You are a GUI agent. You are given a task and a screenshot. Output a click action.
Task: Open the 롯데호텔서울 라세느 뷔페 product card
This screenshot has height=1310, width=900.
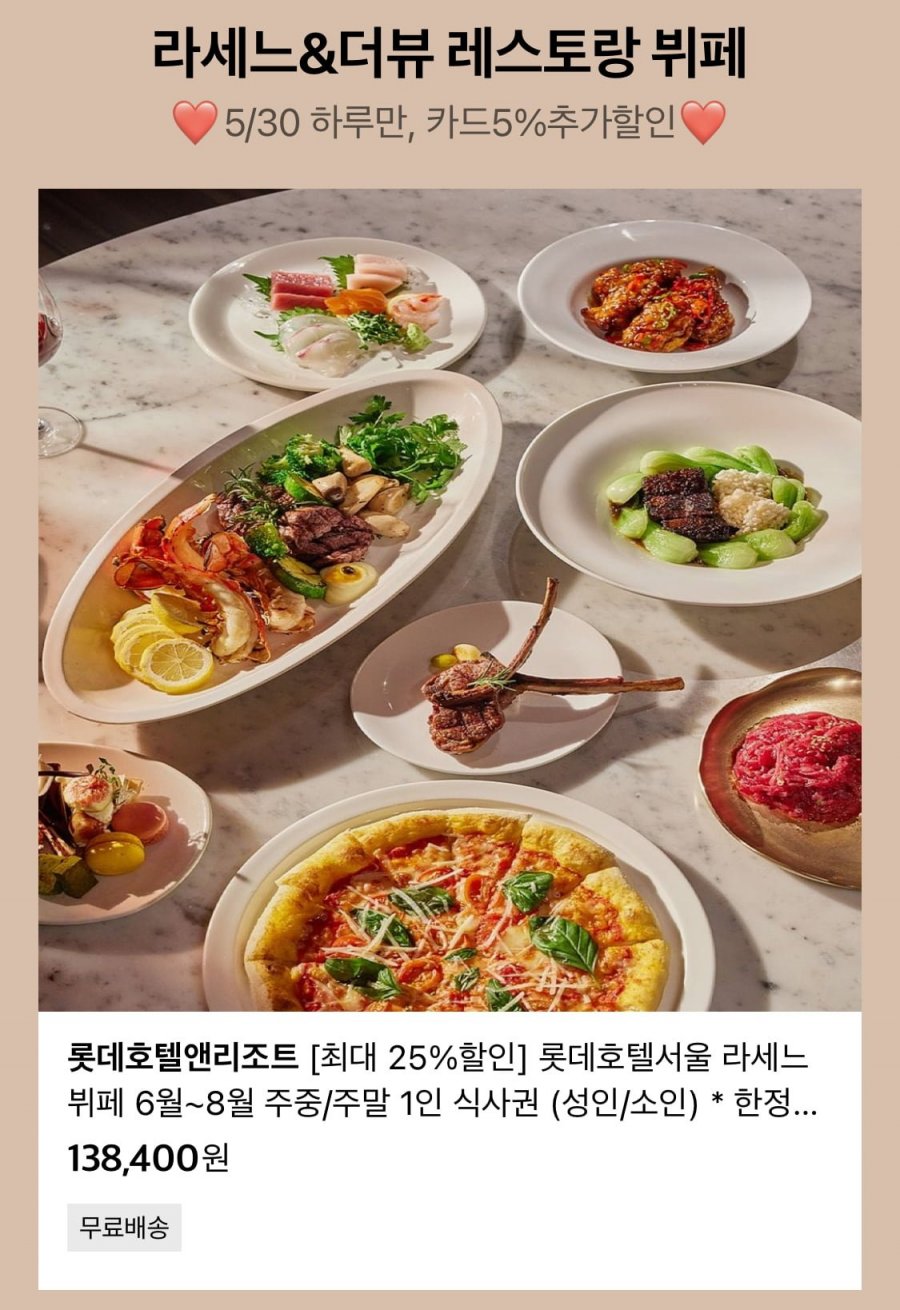(449, 1080)
